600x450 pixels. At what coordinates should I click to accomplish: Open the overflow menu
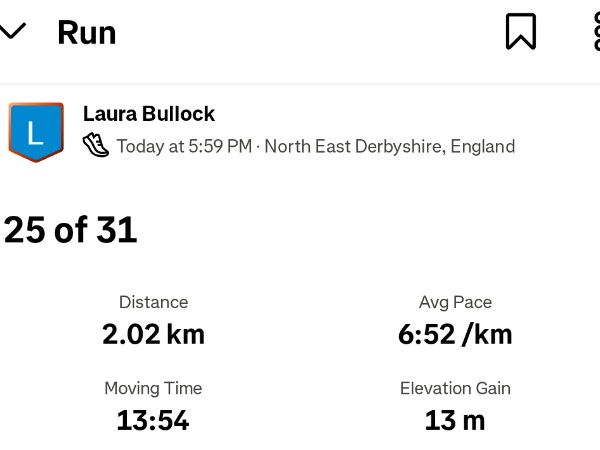tap(594, 32)
